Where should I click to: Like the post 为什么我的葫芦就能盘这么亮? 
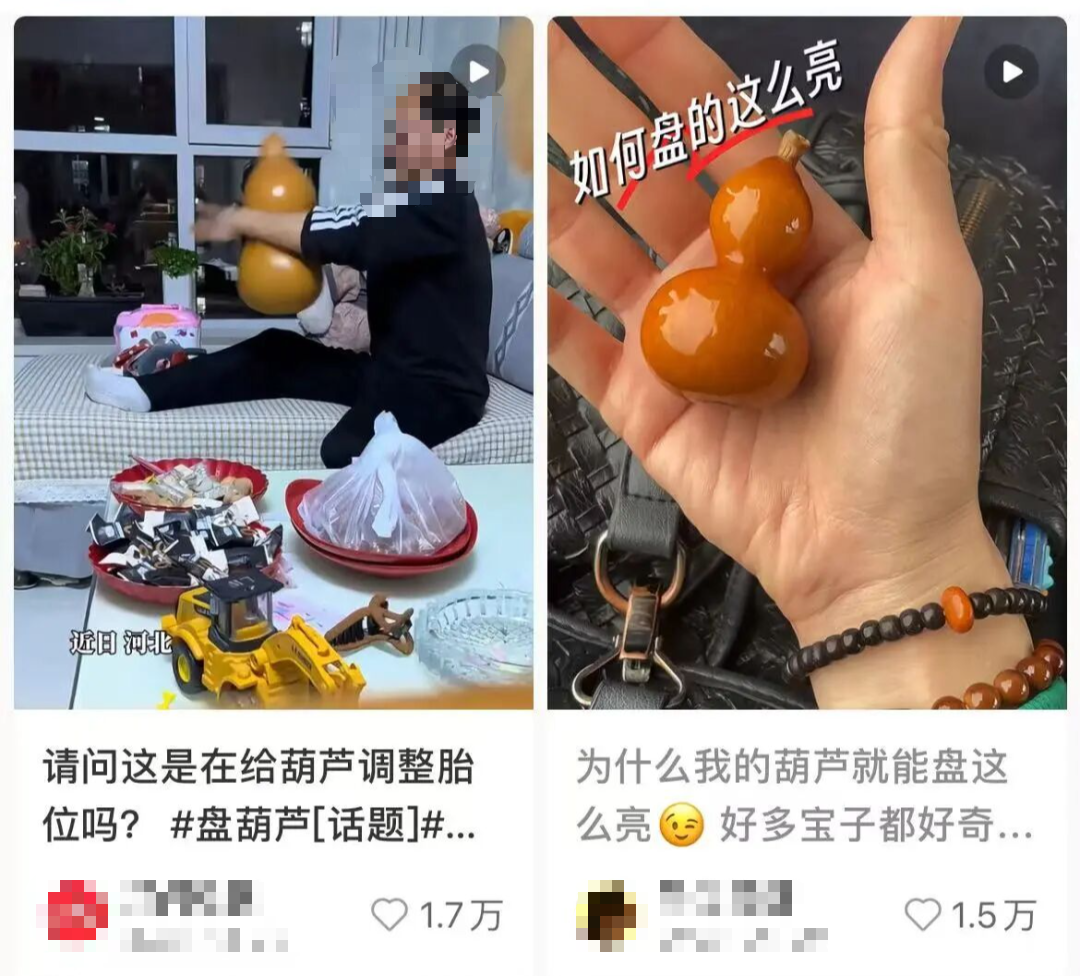point(922,914)
